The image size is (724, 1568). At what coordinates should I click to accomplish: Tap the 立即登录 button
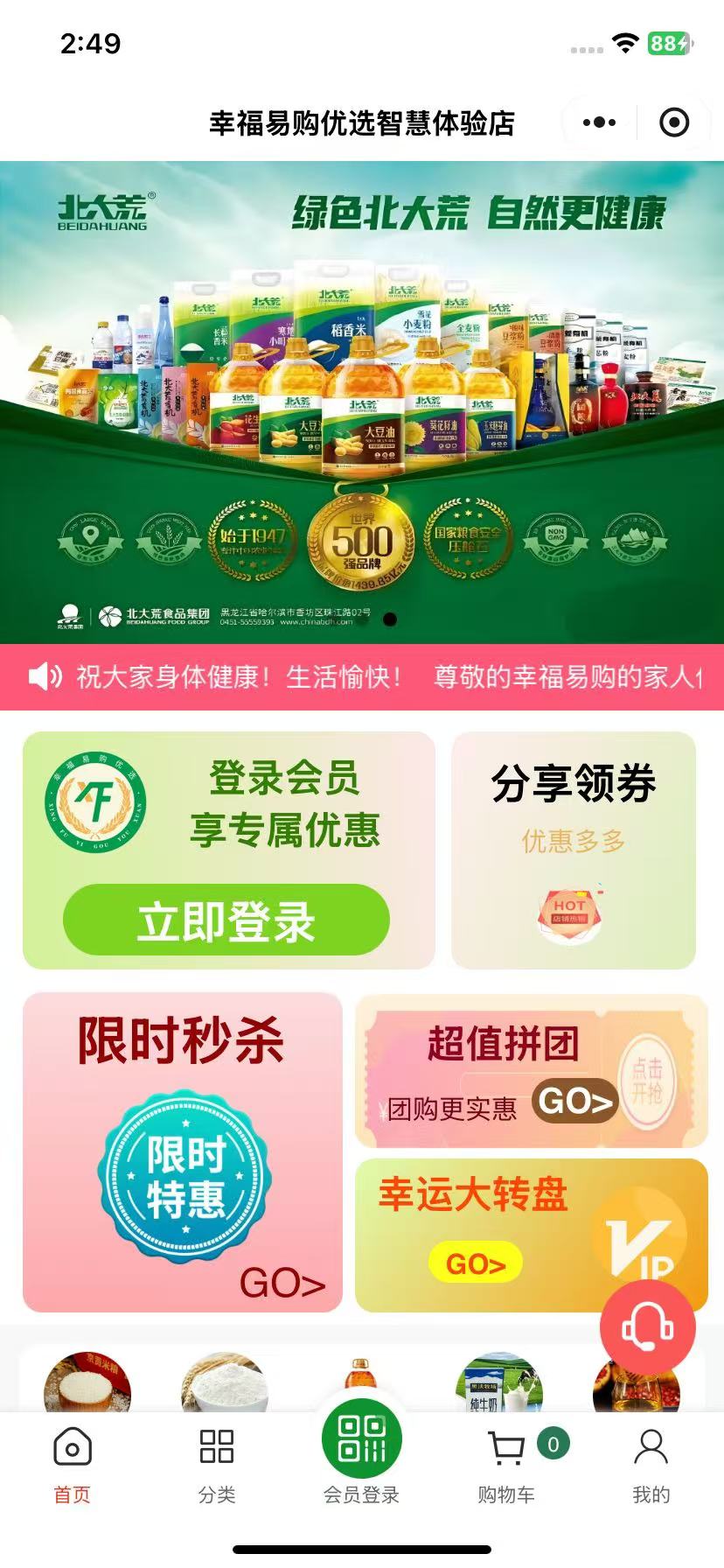[x=226, y=920]
